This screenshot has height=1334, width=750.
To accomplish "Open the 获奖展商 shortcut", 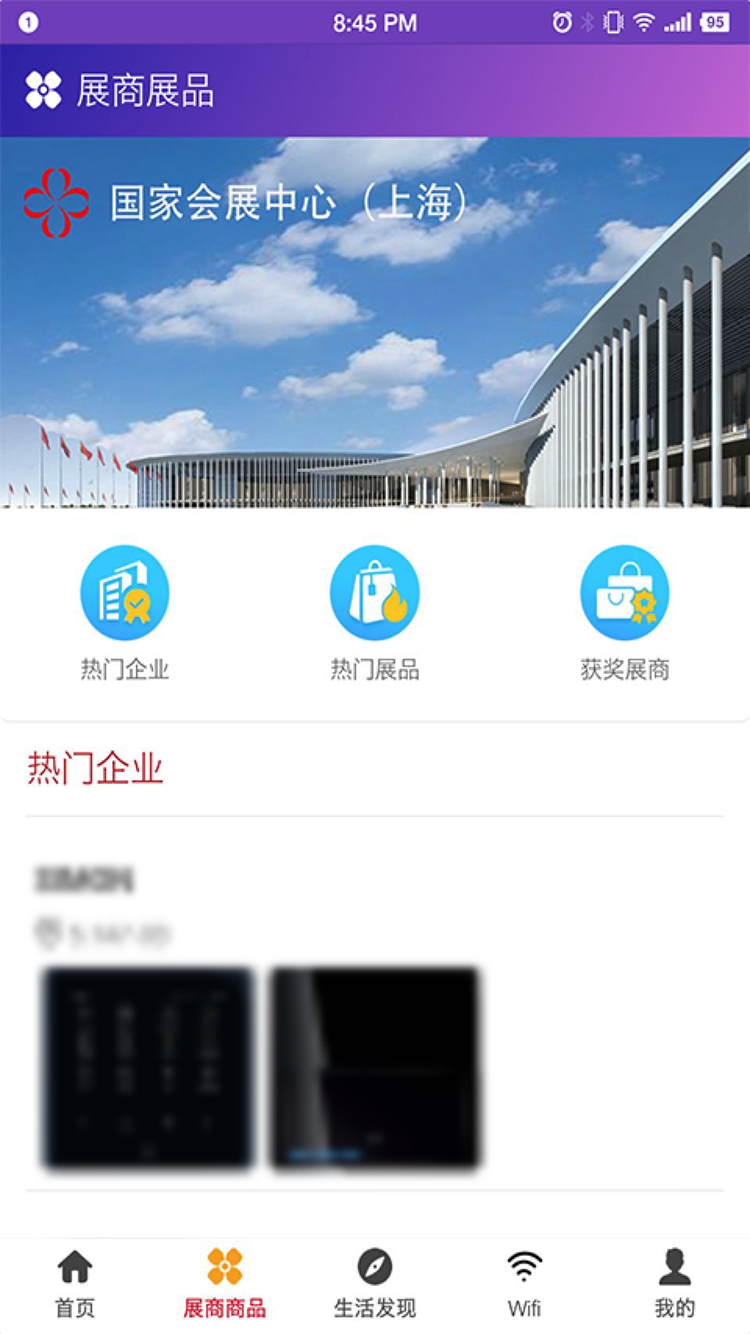I will click(x=624, y=593).
